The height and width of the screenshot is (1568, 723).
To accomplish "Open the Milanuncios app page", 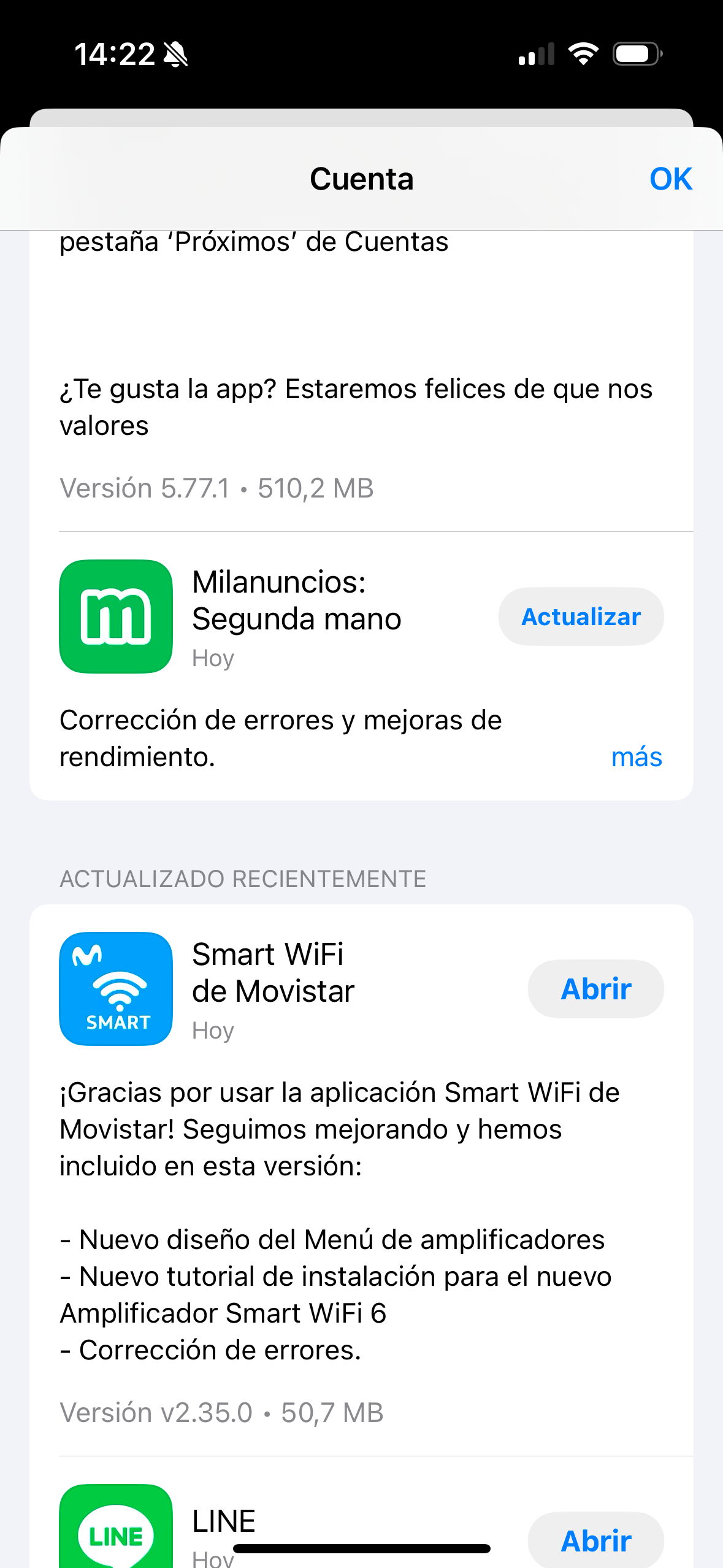I will (x=116, y=616).
